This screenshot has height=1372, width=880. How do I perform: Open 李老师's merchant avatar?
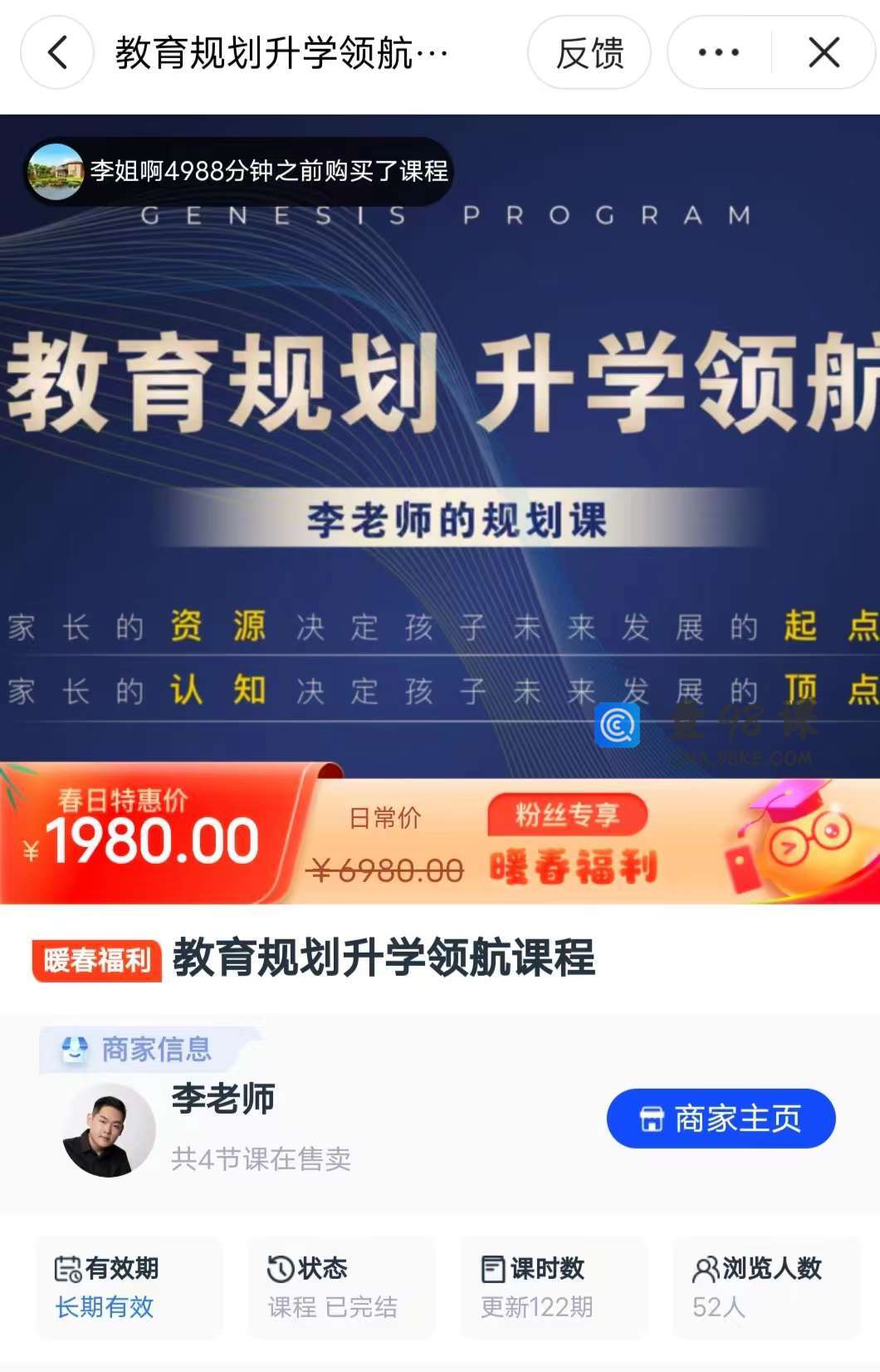109,1130
